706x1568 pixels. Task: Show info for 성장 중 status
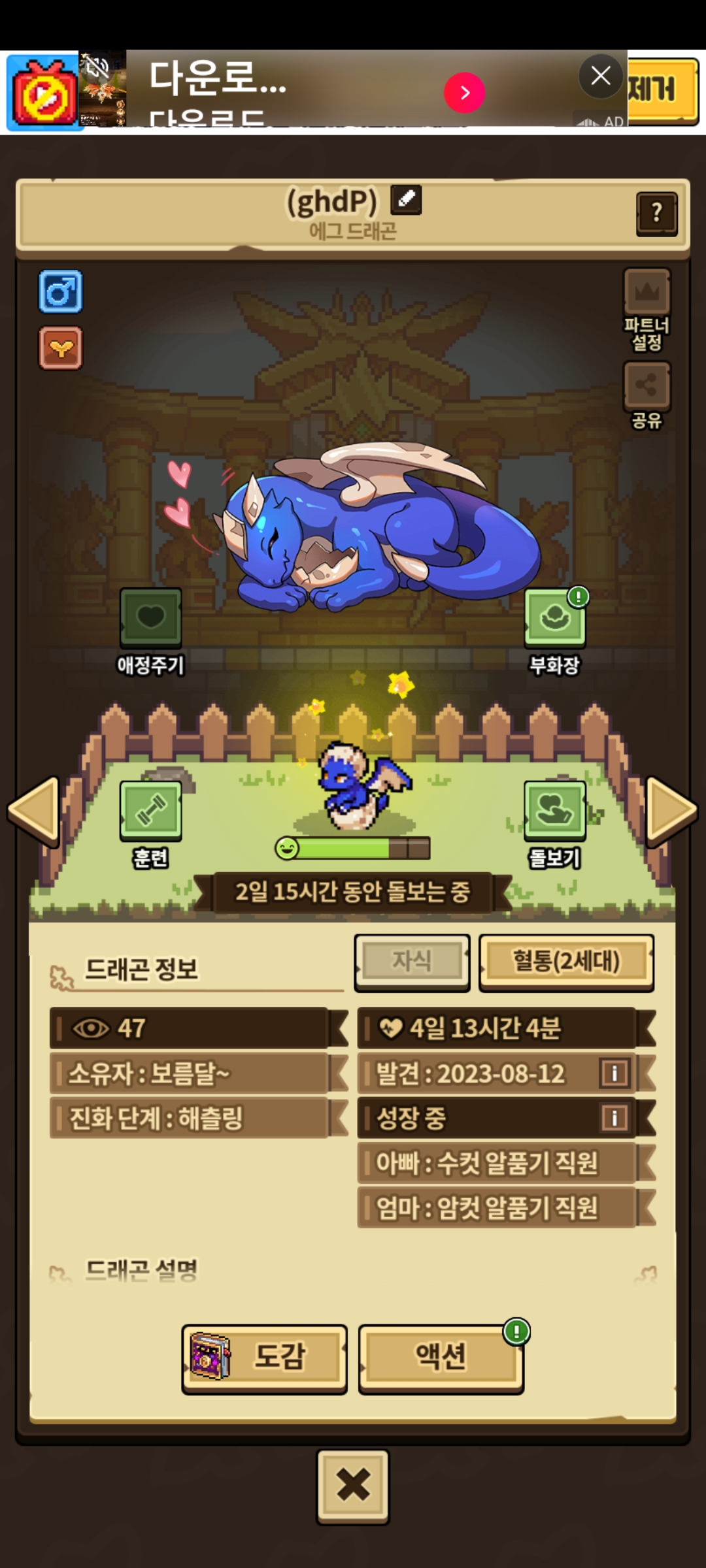pyautogui.click(x=614, y=1117)
